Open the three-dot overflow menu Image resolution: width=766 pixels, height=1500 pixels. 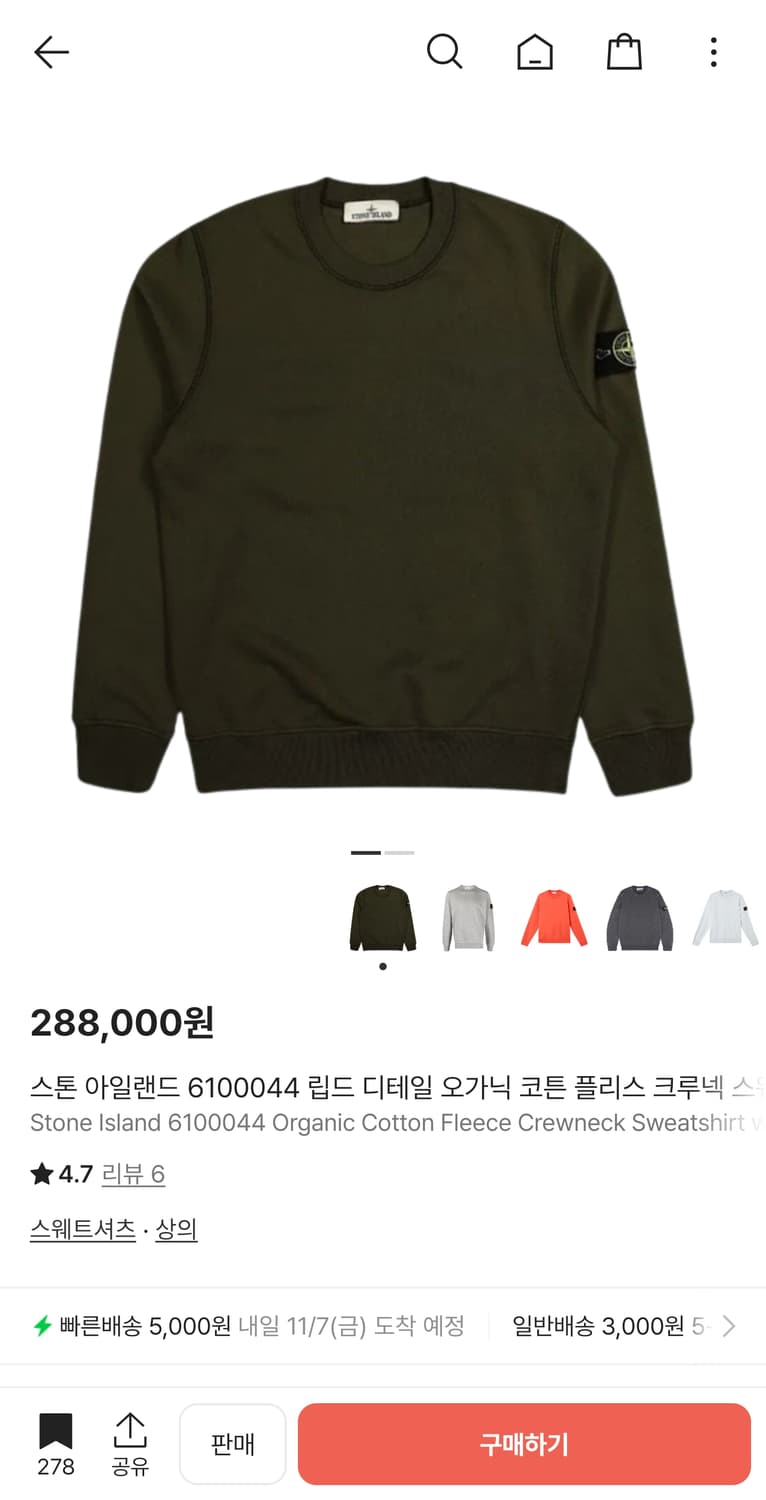(713, 52)
